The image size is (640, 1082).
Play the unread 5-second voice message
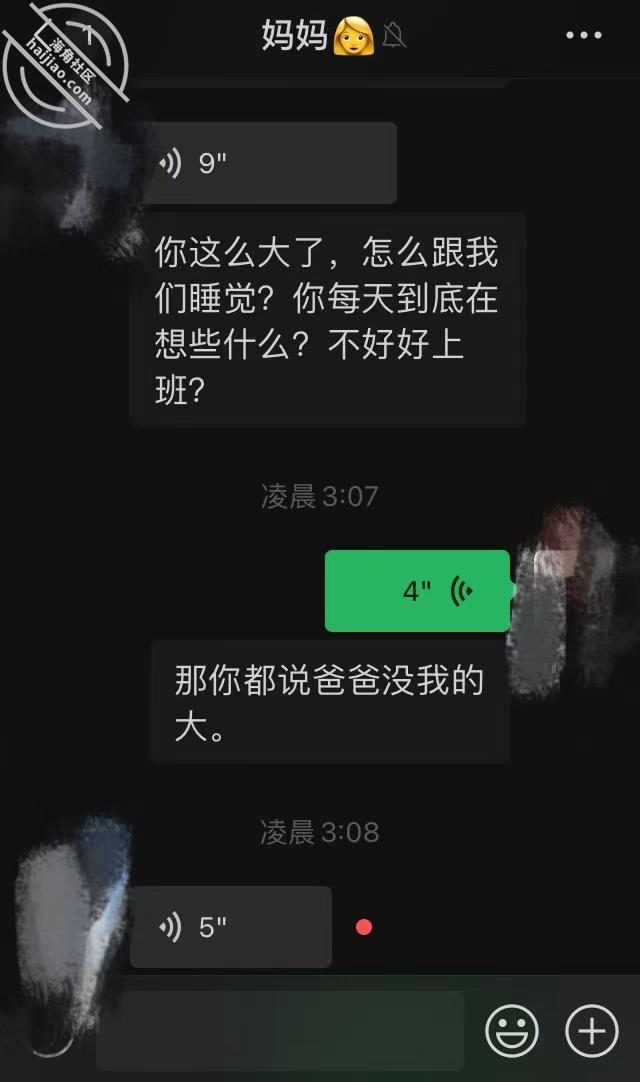[x=231, y=927]
